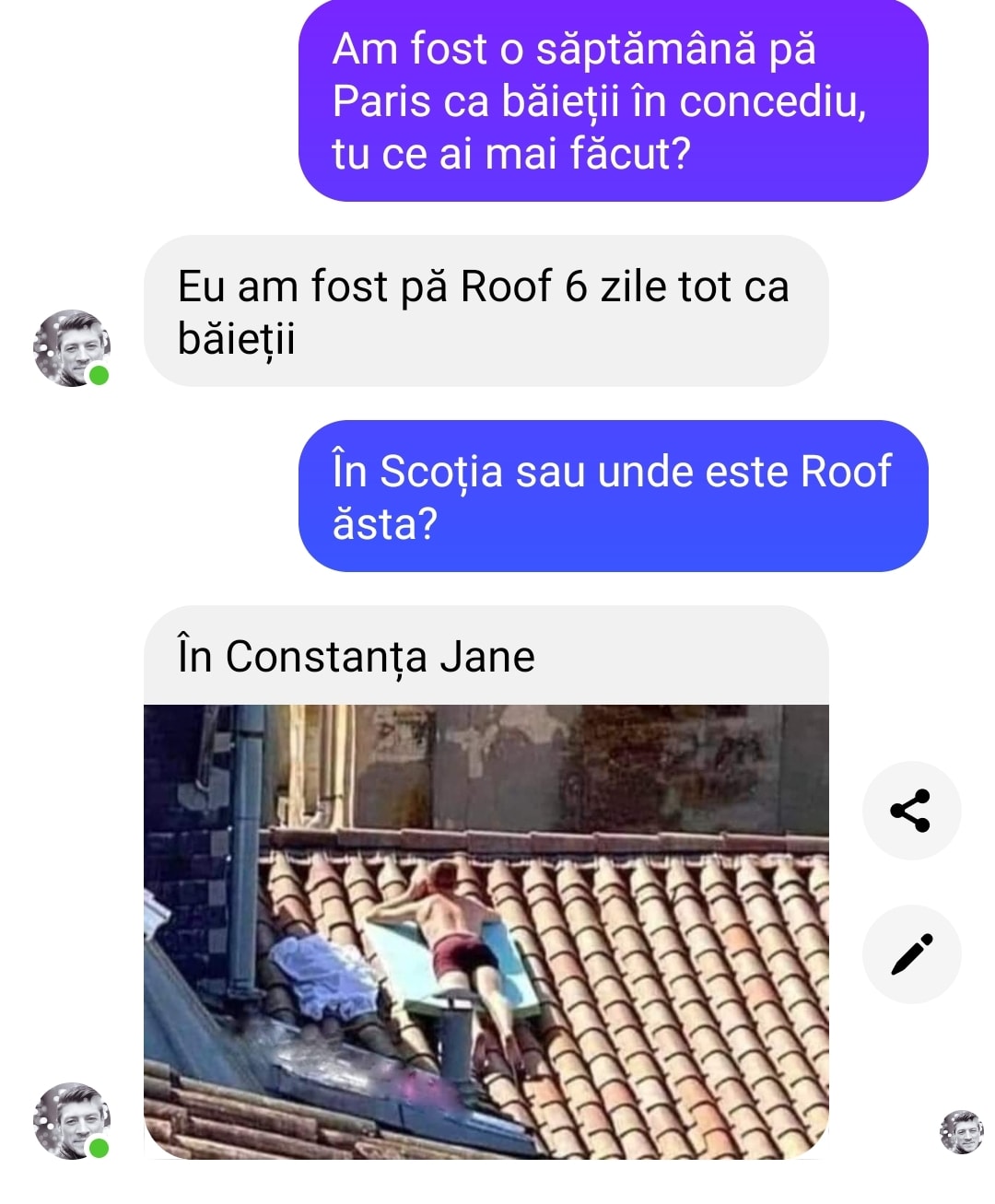The height and width of the screenshot is (1204, 995).
Task: Tap the sender's avatar beside the photo message
Action: tap(72, 1121)
